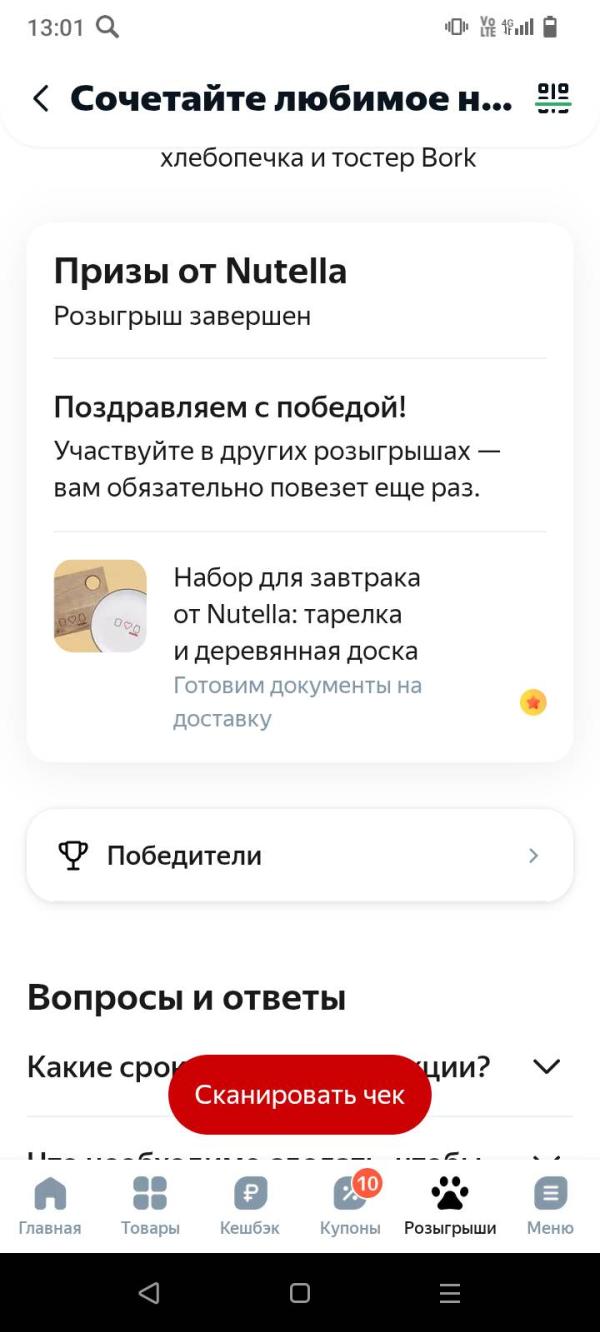Open the Купоны tab
The image size is (600, 1332).
point(350,1205)
